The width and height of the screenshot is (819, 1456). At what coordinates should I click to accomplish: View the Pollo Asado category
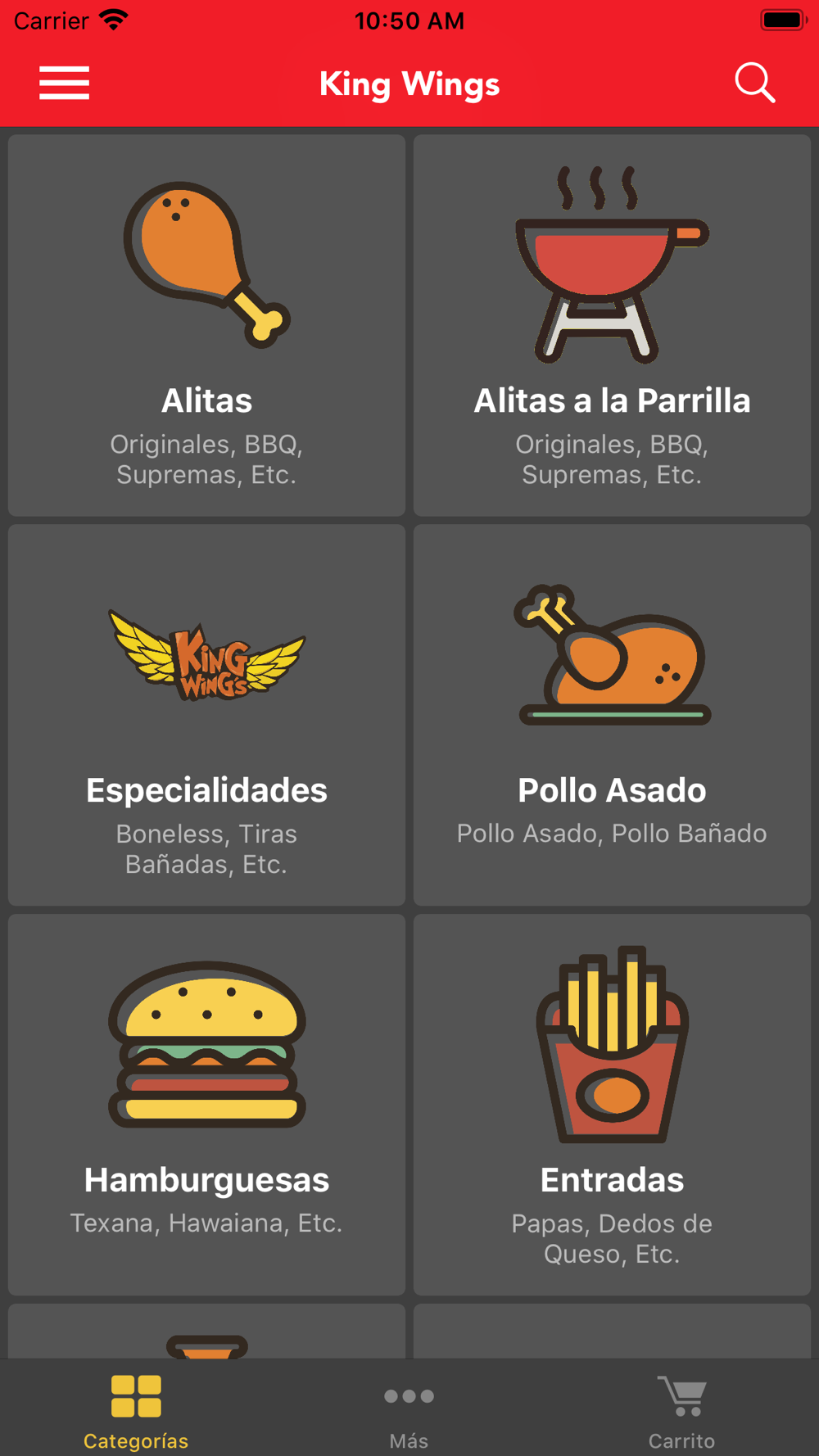pos(612,715)
